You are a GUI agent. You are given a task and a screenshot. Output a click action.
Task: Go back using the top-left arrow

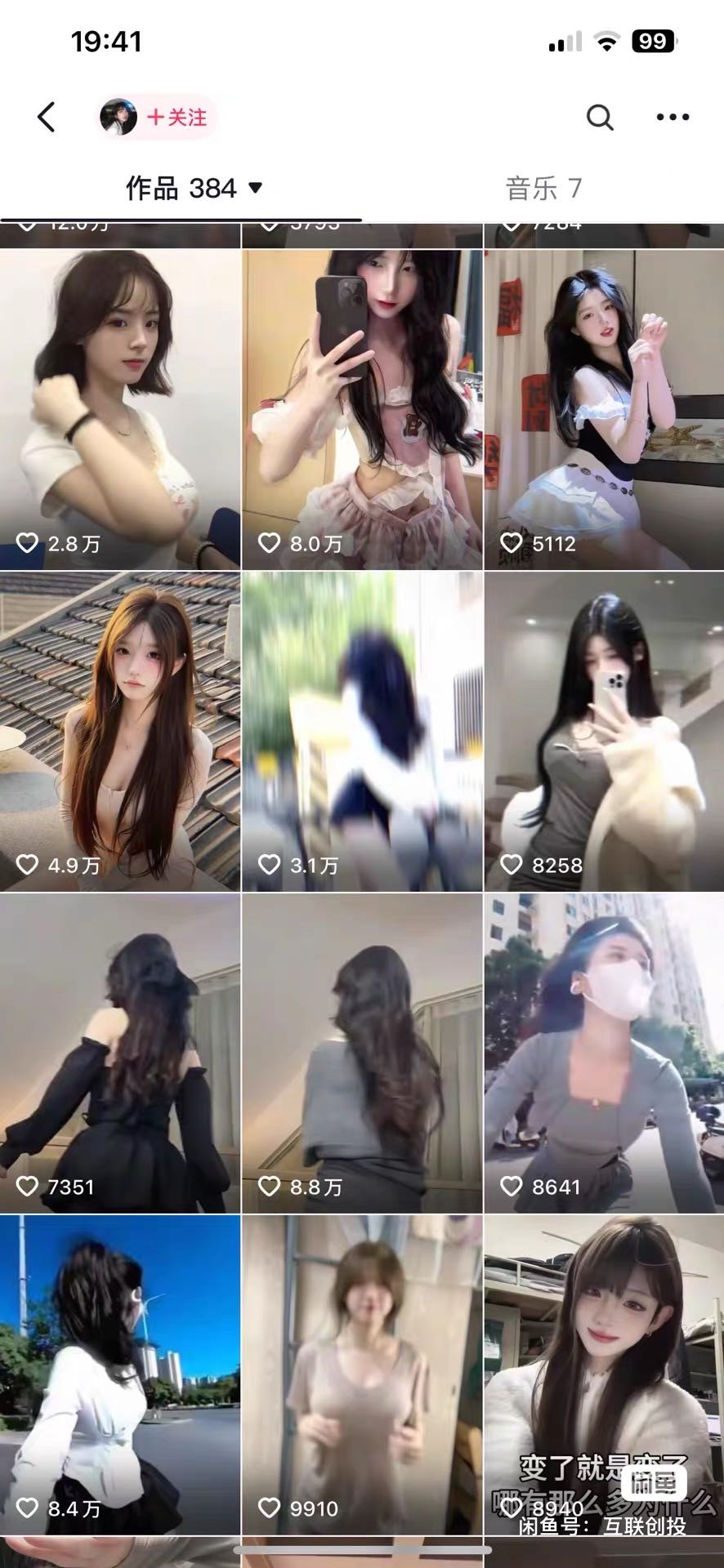click(x=47, y=118)
